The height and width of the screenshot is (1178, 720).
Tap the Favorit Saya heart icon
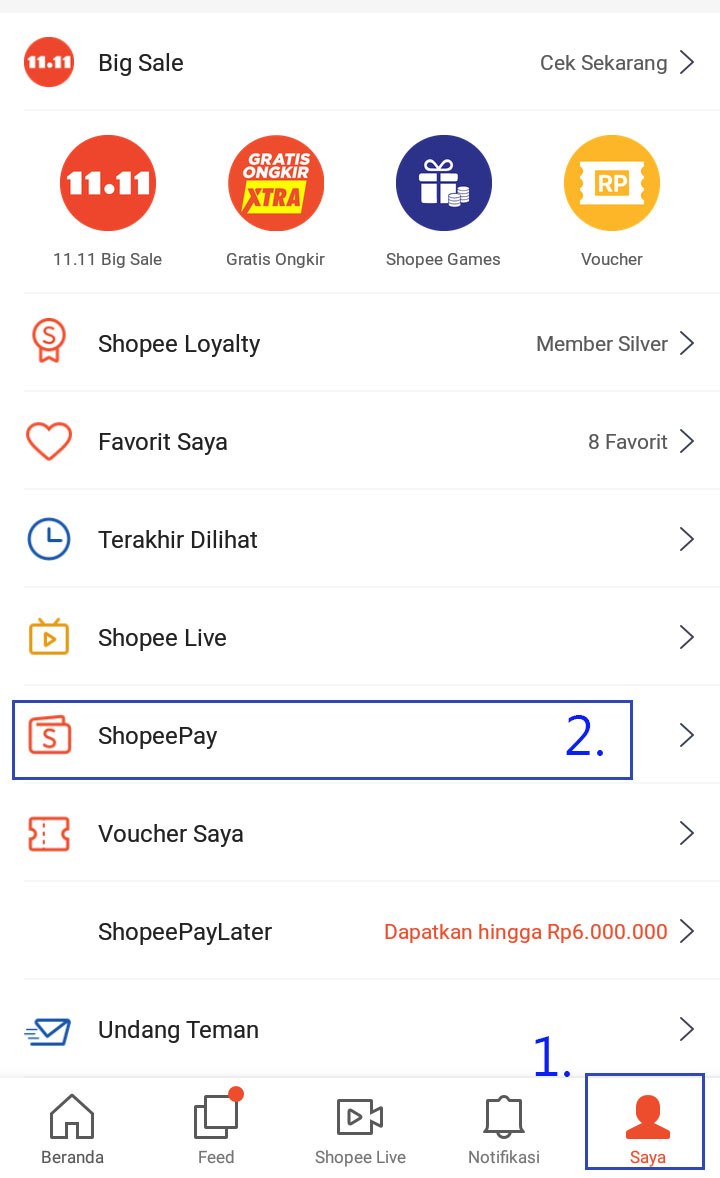(x=48, y=441)
